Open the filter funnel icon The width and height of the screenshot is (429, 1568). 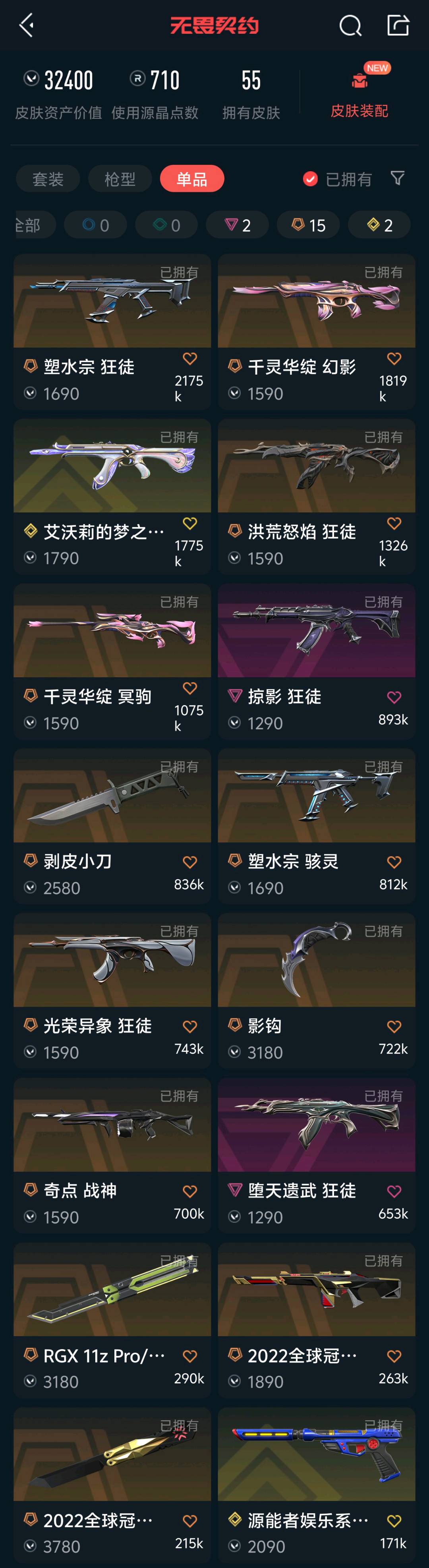(x=397, y=178)
